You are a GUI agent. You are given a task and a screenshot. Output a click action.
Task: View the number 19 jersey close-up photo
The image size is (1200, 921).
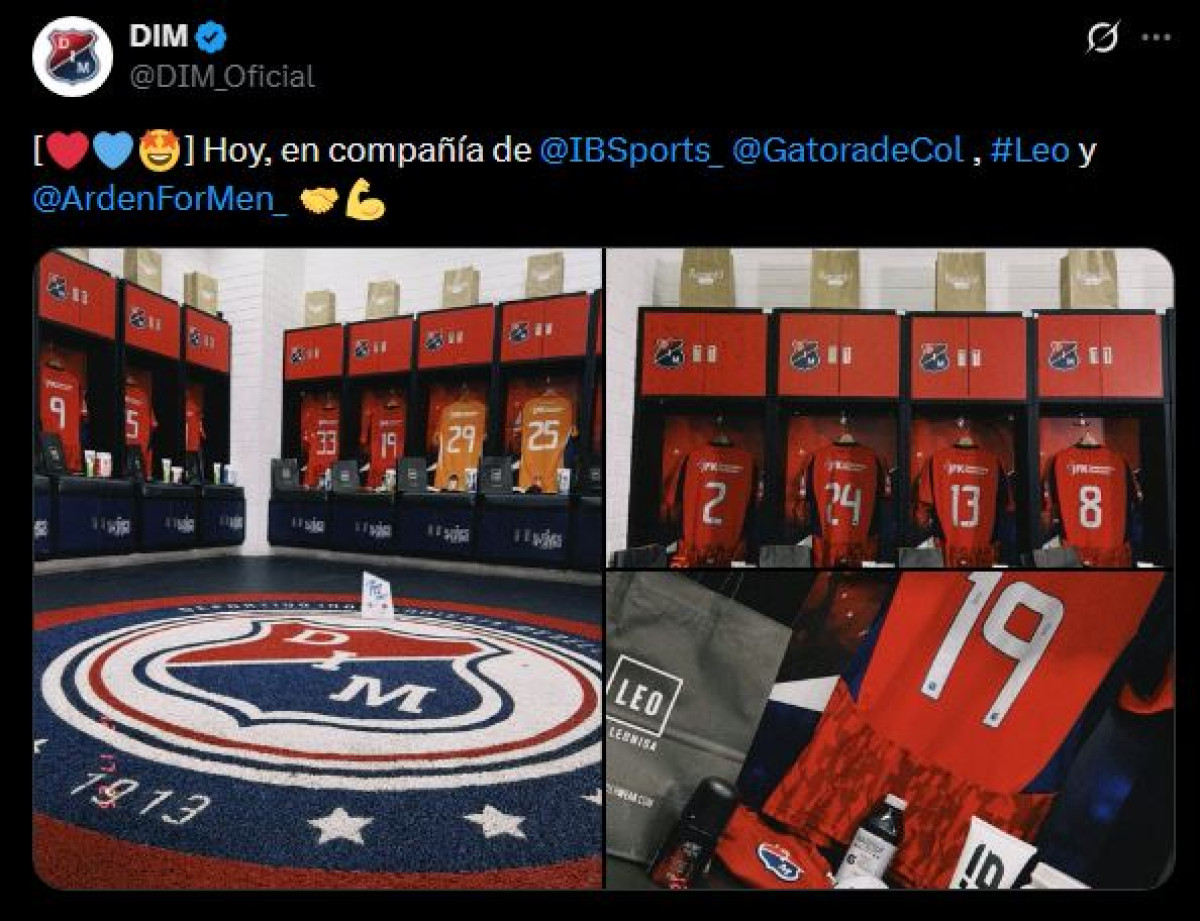click(889, 730)
